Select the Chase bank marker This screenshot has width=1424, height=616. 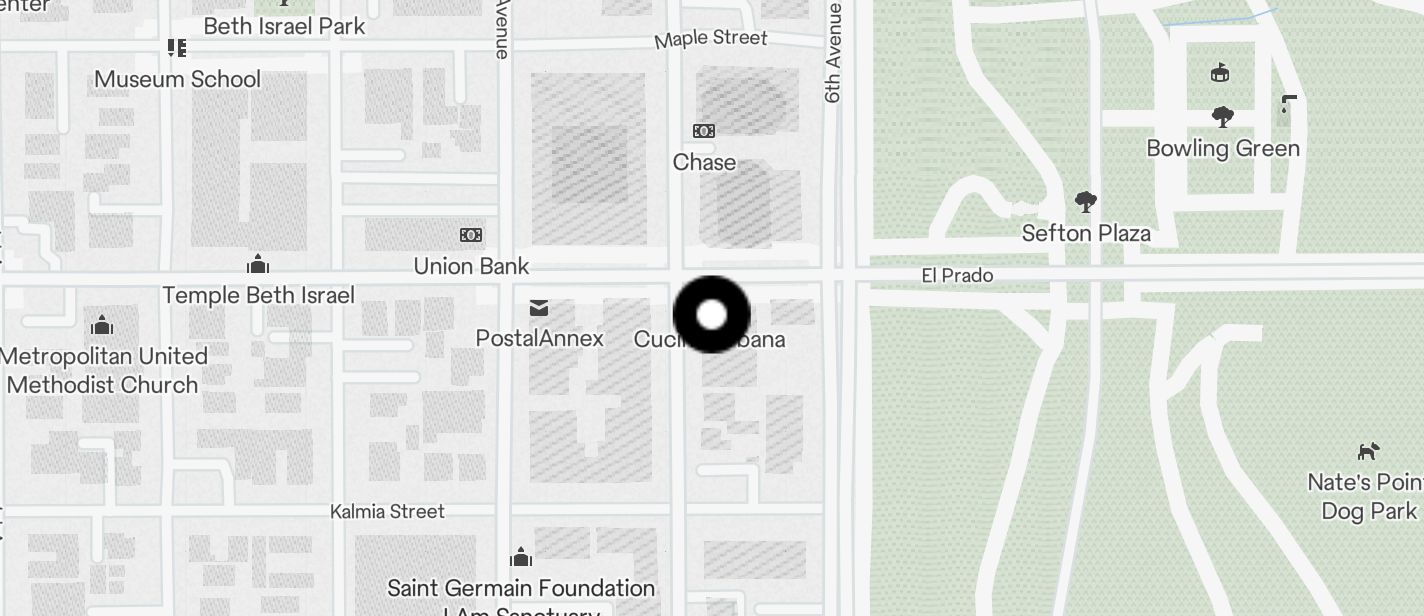(704, 132)
